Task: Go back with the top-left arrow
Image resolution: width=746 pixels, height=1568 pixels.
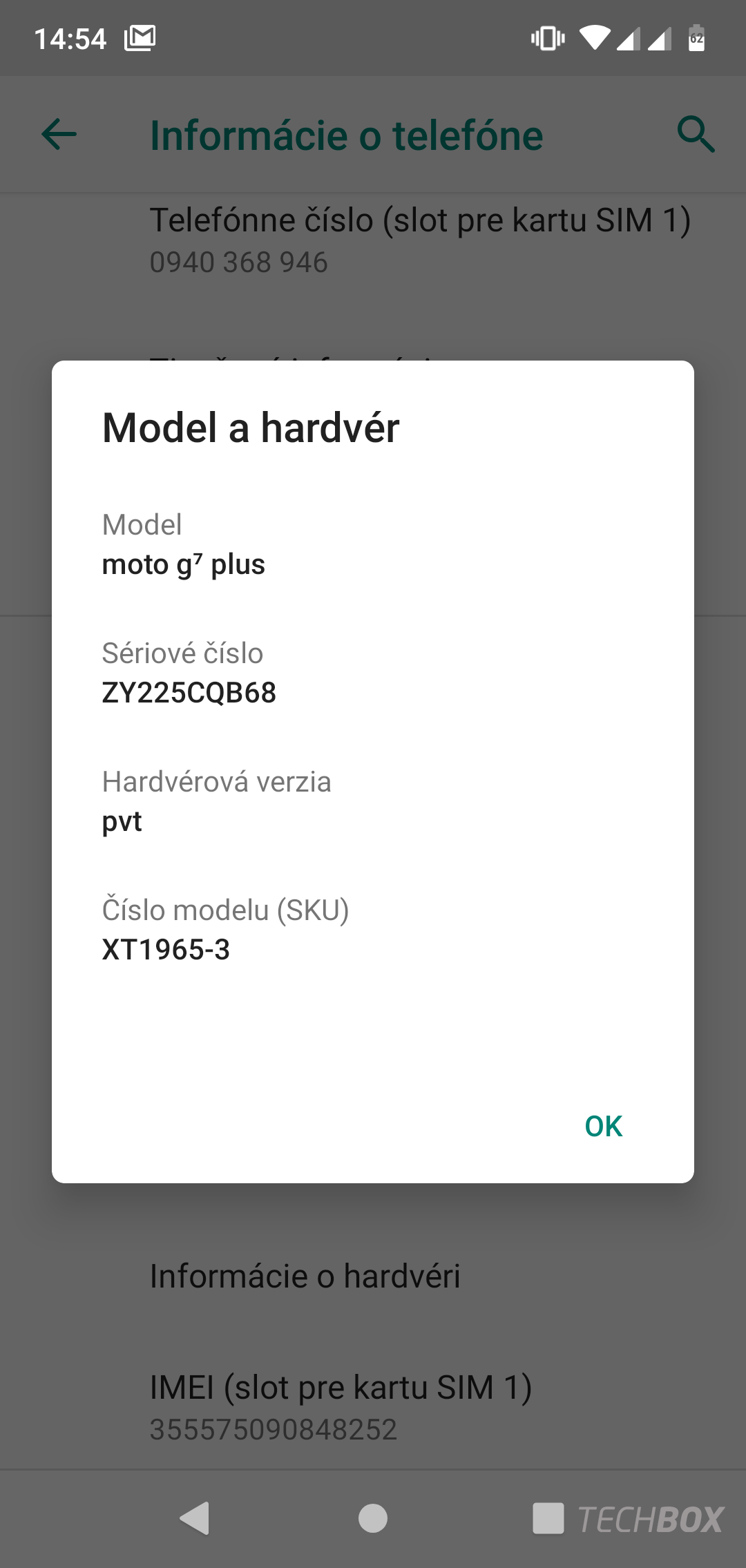Action: tap(59, 134)
